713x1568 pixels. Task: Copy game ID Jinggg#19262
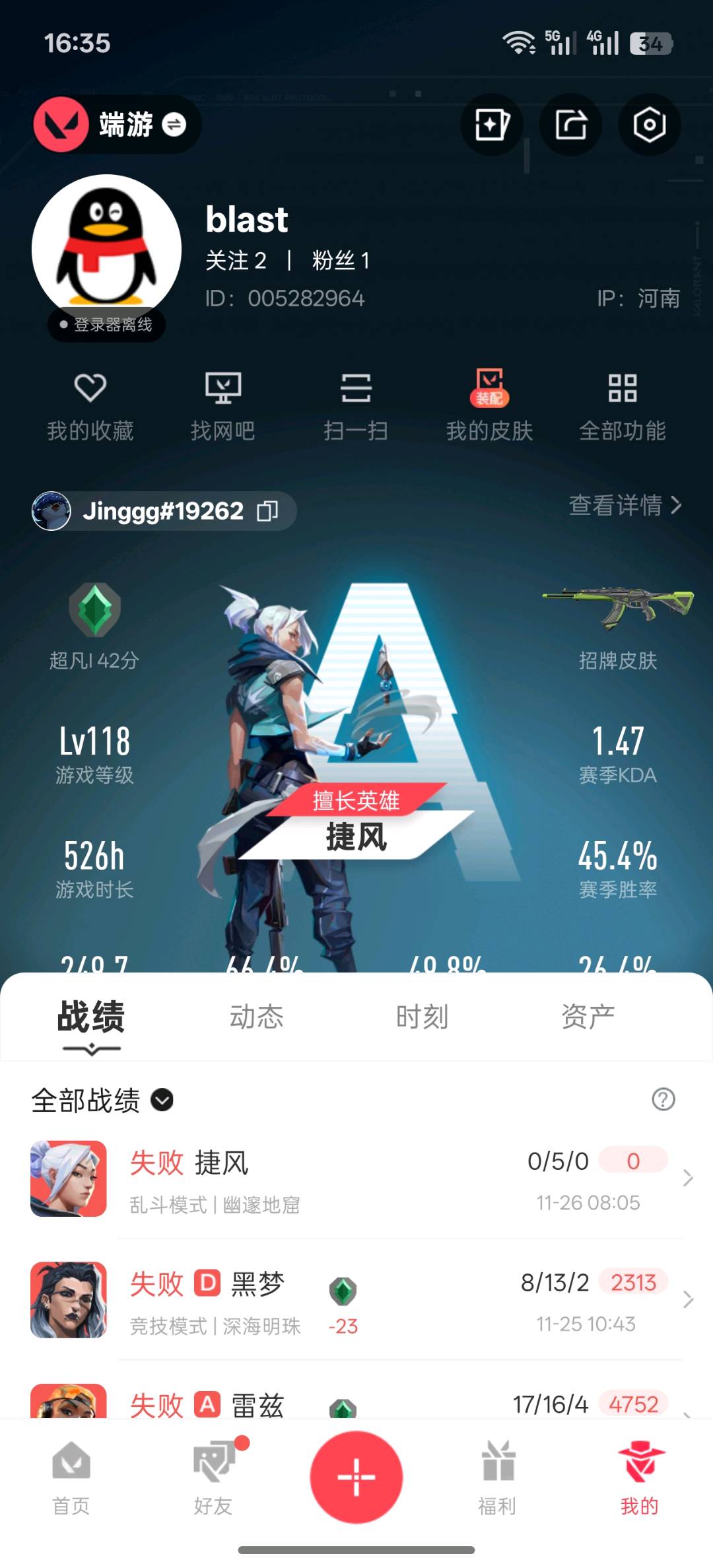[x=267, y=511]
